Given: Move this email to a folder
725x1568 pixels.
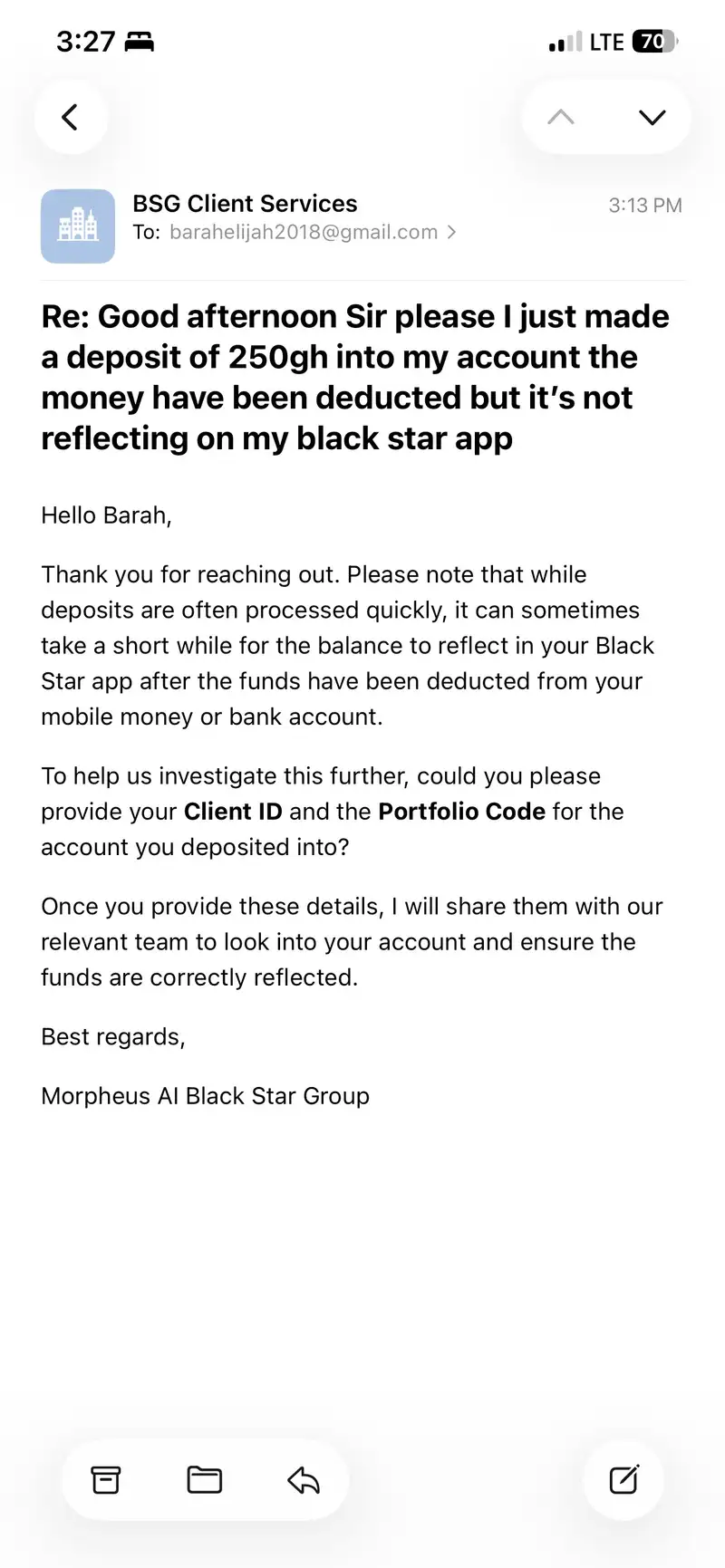Looking at the screenshot, I should pyautogui.click(x=205, y=1479).
